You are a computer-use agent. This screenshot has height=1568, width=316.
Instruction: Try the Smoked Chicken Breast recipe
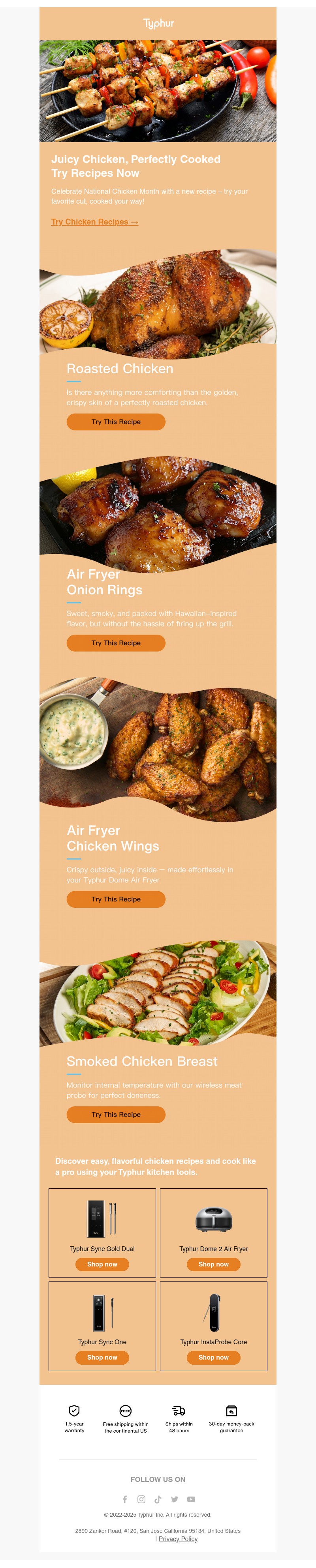(116, 1115)
